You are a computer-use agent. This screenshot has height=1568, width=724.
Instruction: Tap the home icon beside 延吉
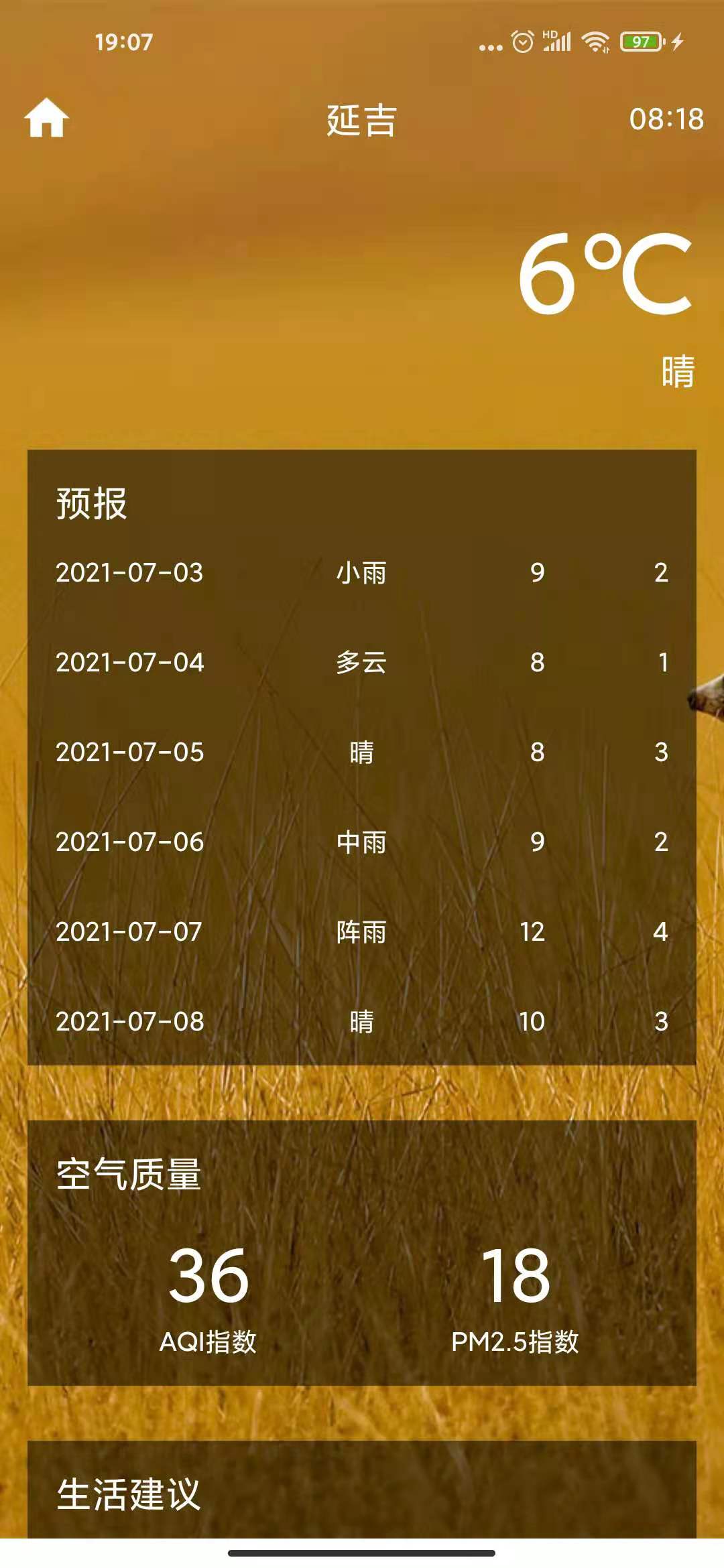[x=46, y=119]
